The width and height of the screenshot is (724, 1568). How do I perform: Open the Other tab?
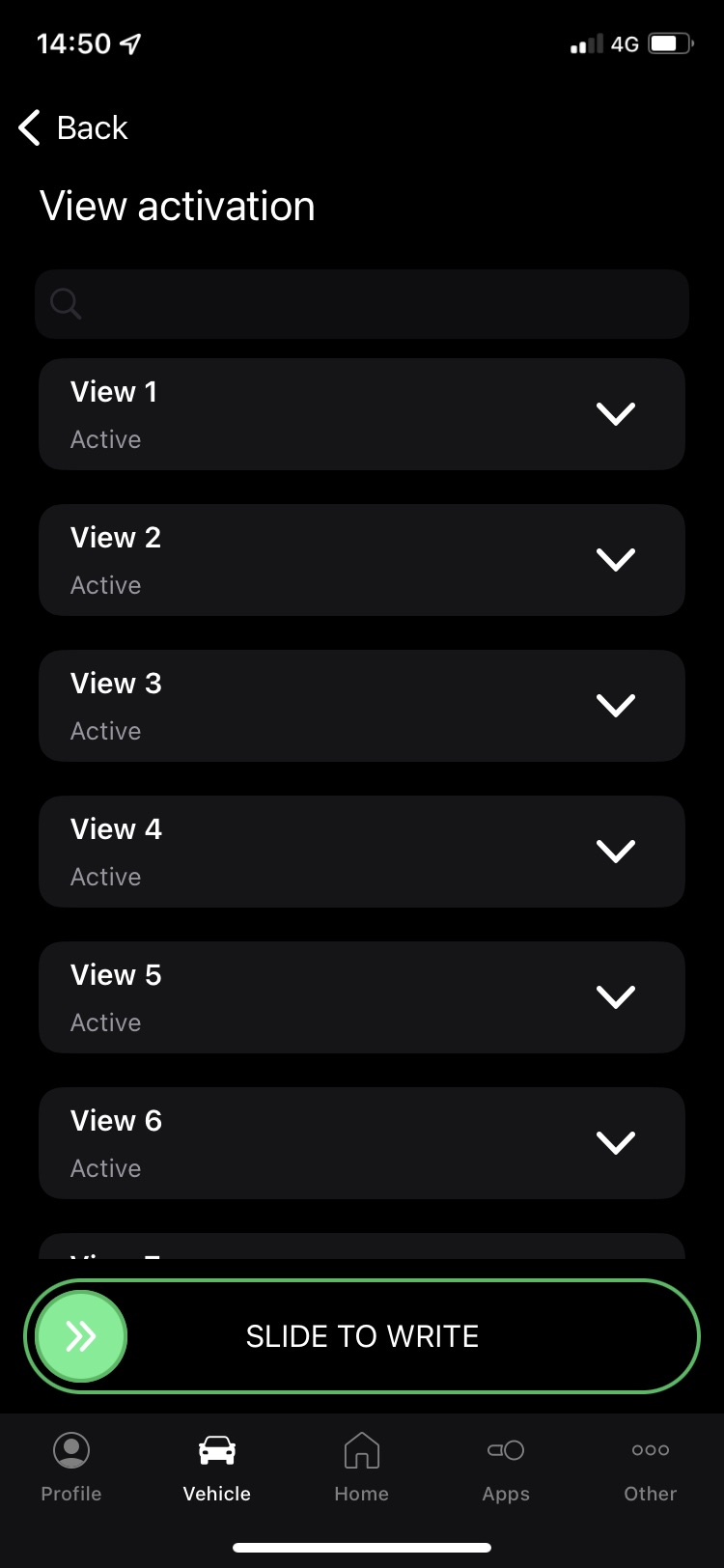pyautogui.click(x=651, y=1468)
